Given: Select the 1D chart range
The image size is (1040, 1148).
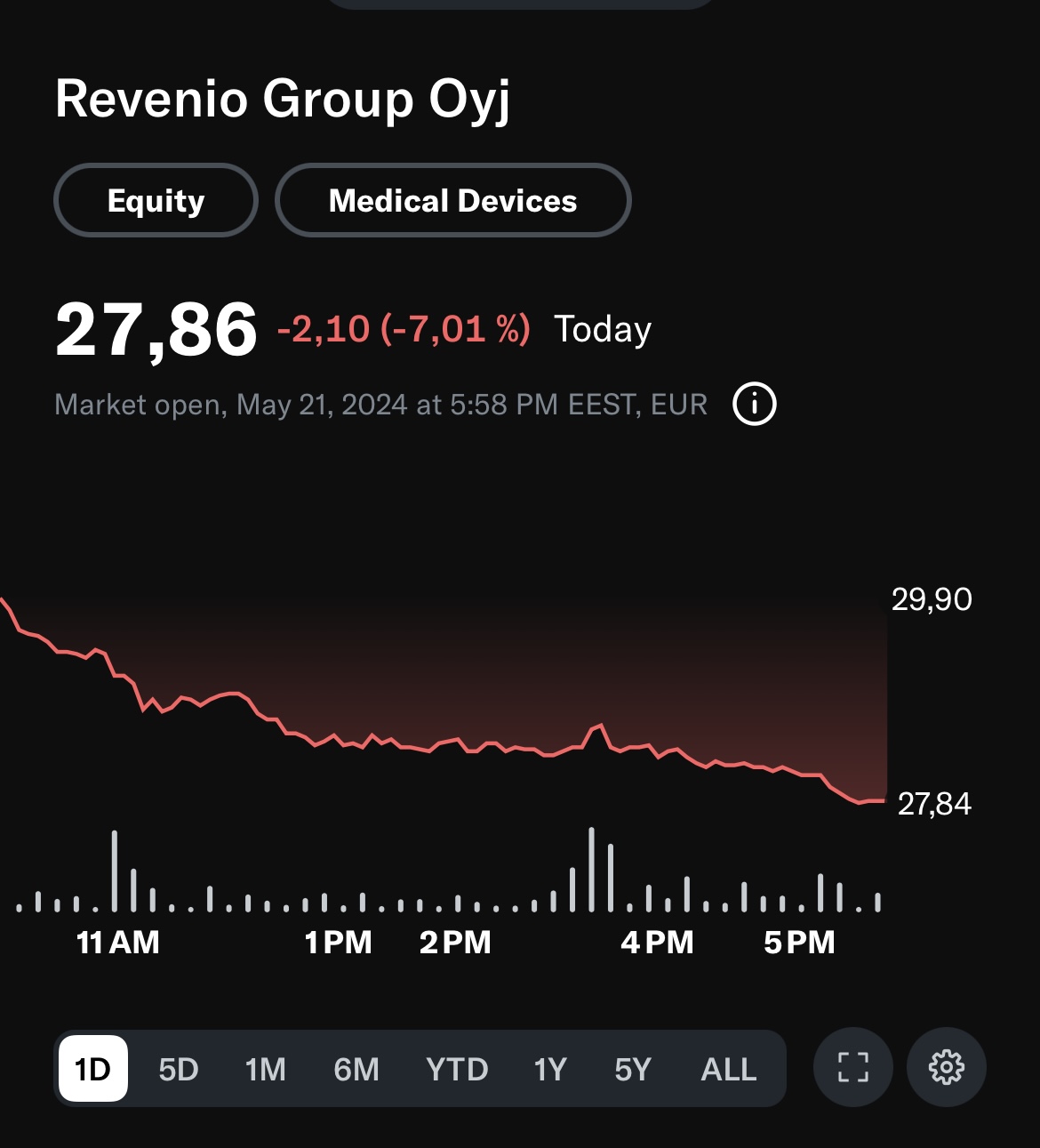Looking at the screenshot, I should click(x=92, y=1068).
